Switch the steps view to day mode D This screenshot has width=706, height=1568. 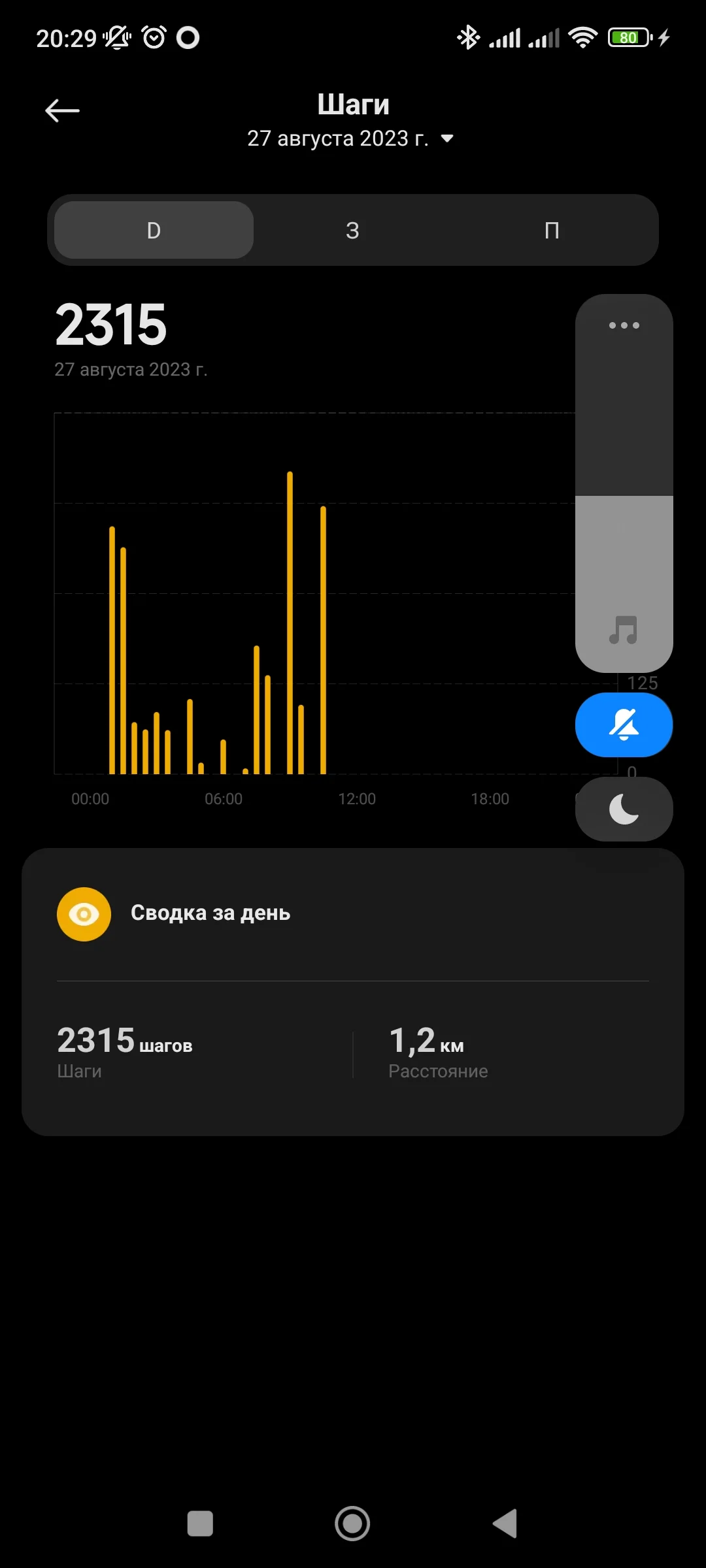(152, 230)
